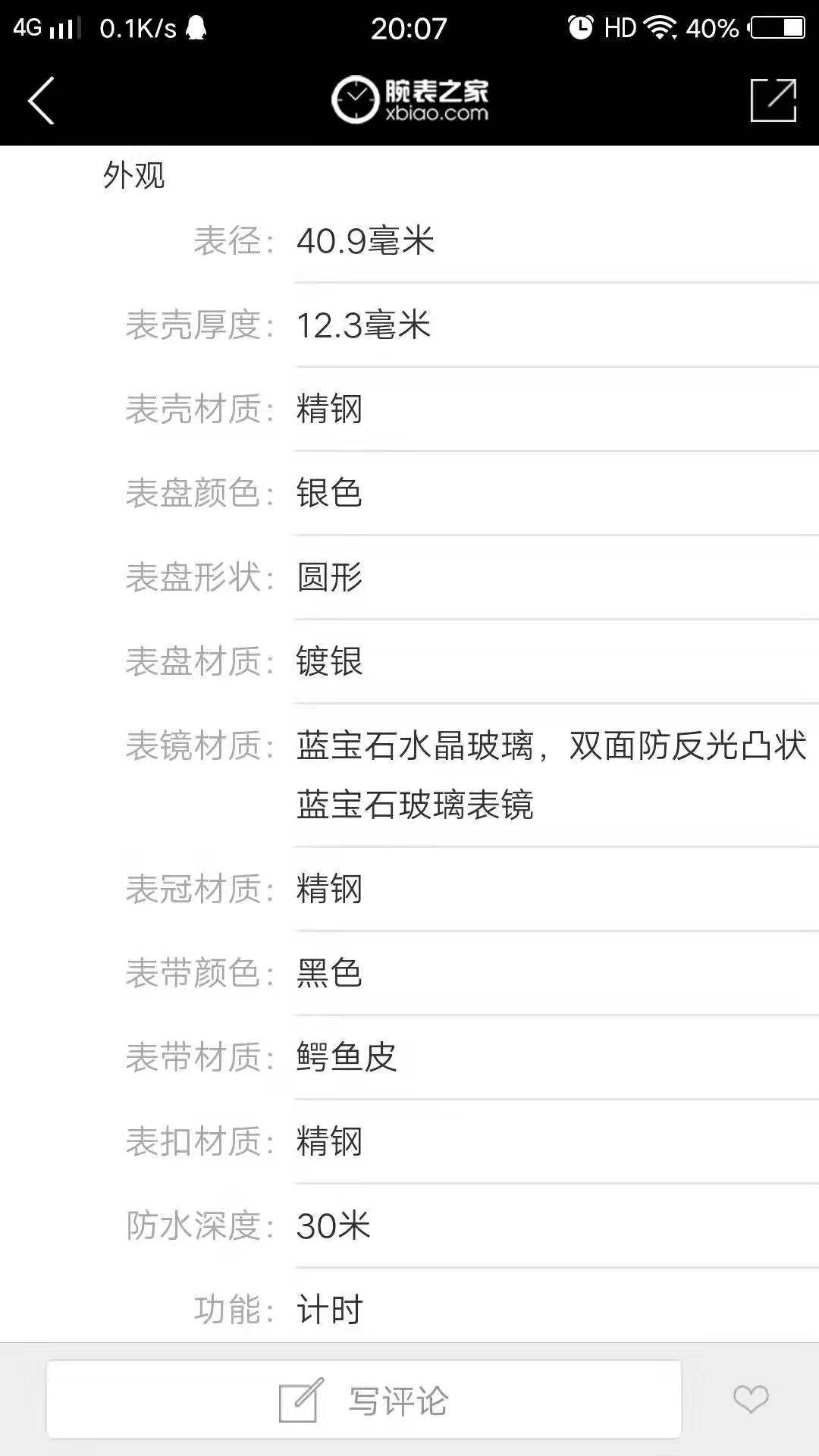Go back using the top-left arrow
The width and height of the screenshot is (819, 1456).
point(41,100)
